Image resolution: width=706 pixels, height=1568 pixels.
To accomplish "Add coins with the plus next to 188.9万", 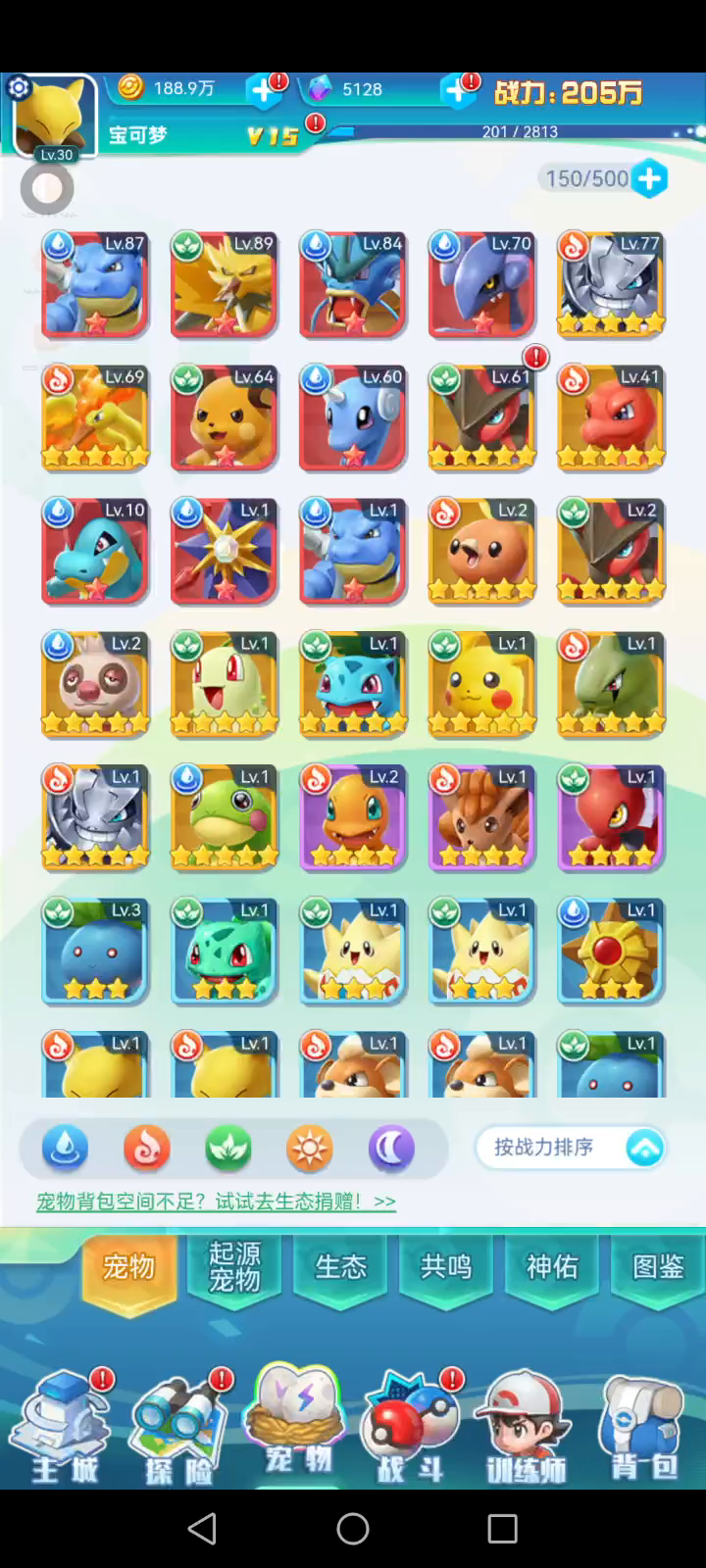I will 263,90.
